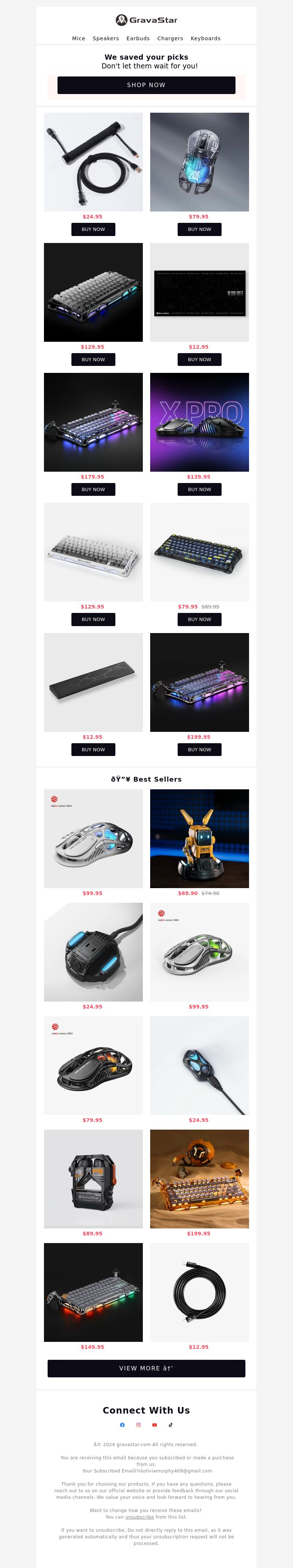Open the yellow robot speaker product
This screenshot has height=1568, width=293.
[199, 838]
